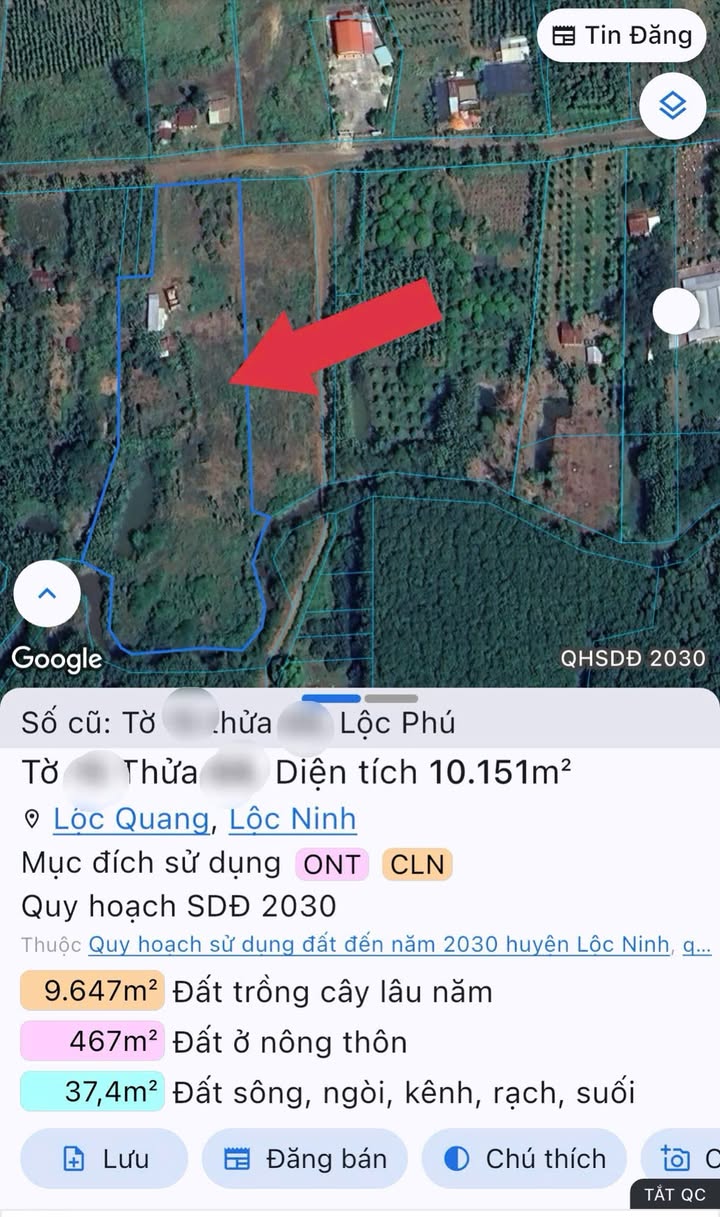Open the map layers selector

click(x=672, y=105)
